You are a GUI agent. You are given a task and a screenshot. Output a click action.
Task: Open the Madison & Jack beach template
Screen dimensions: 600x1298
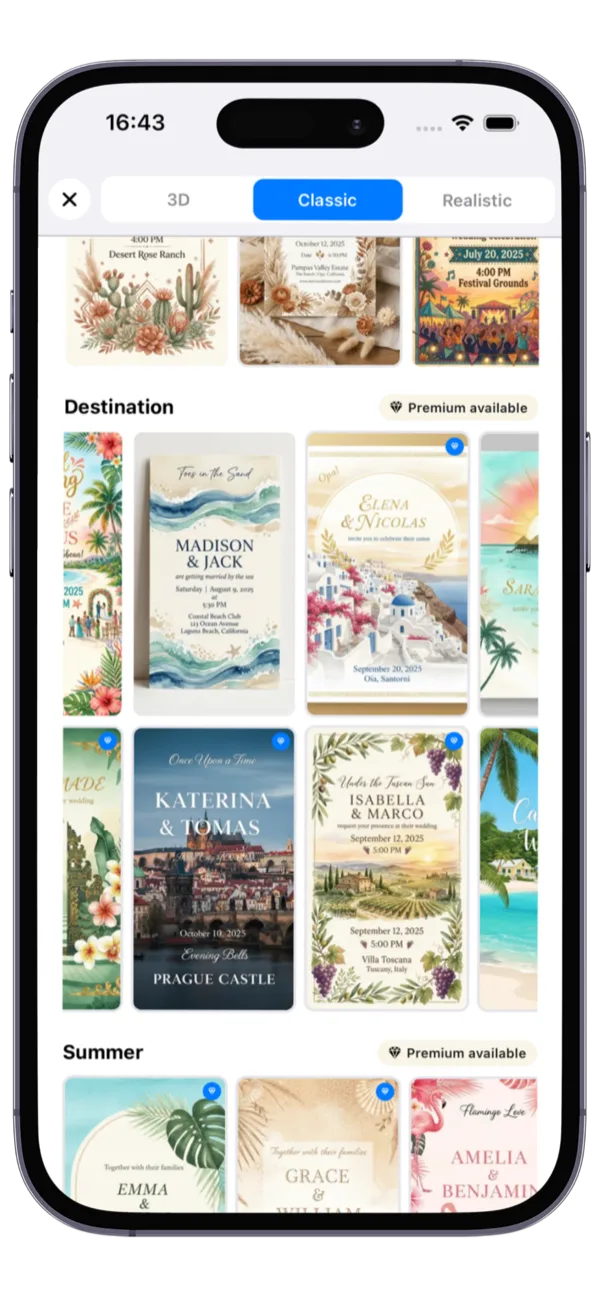(214, 572)
